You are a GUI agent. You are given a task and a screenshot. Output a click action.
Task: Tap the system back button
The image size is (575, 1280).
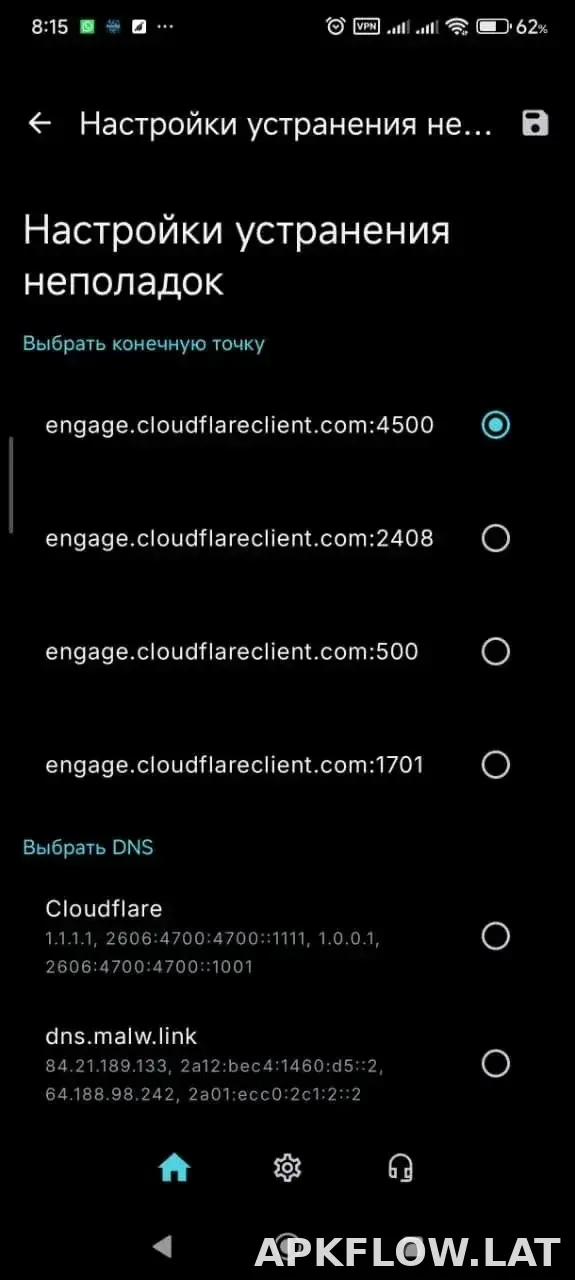162,1246
